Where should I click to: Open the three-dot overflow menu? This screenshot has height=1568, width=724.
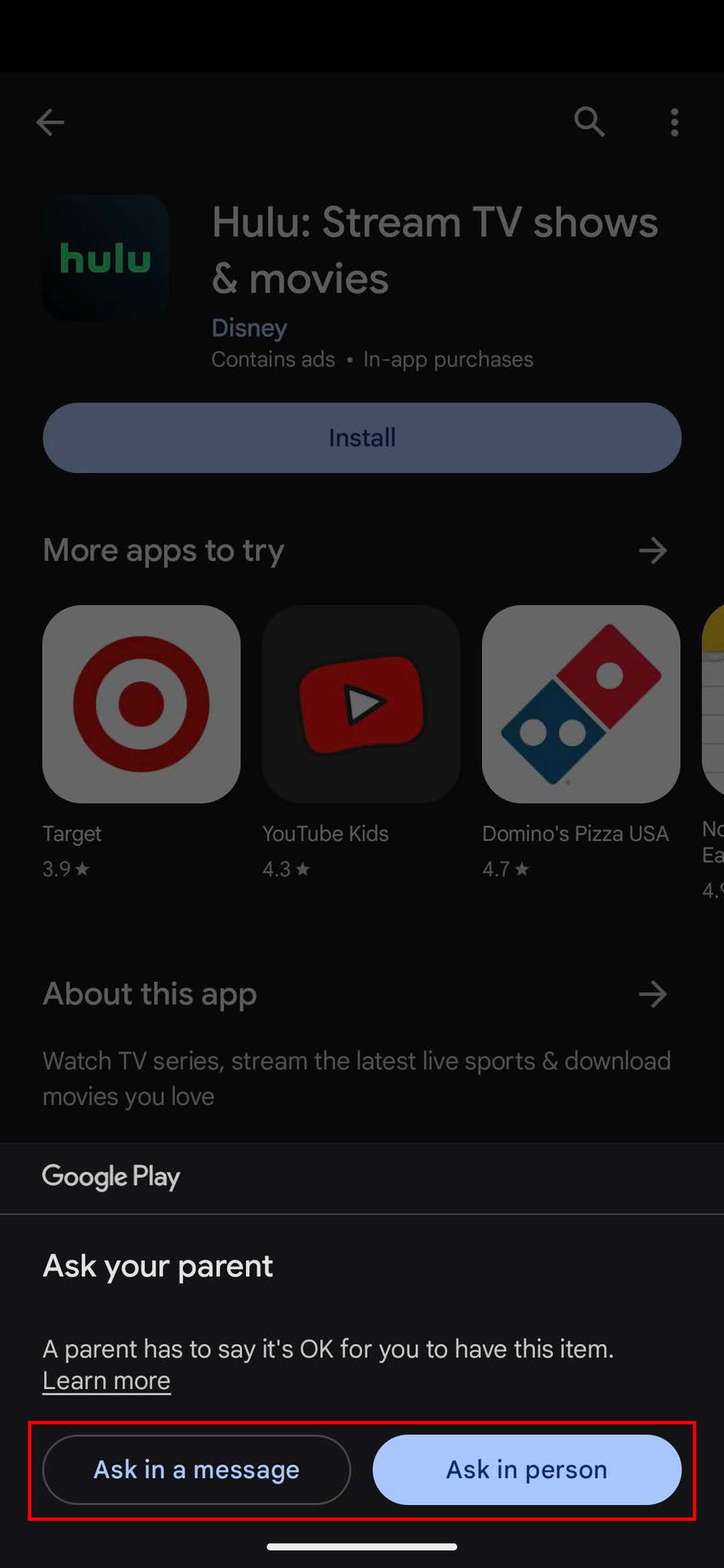point(674,122)
